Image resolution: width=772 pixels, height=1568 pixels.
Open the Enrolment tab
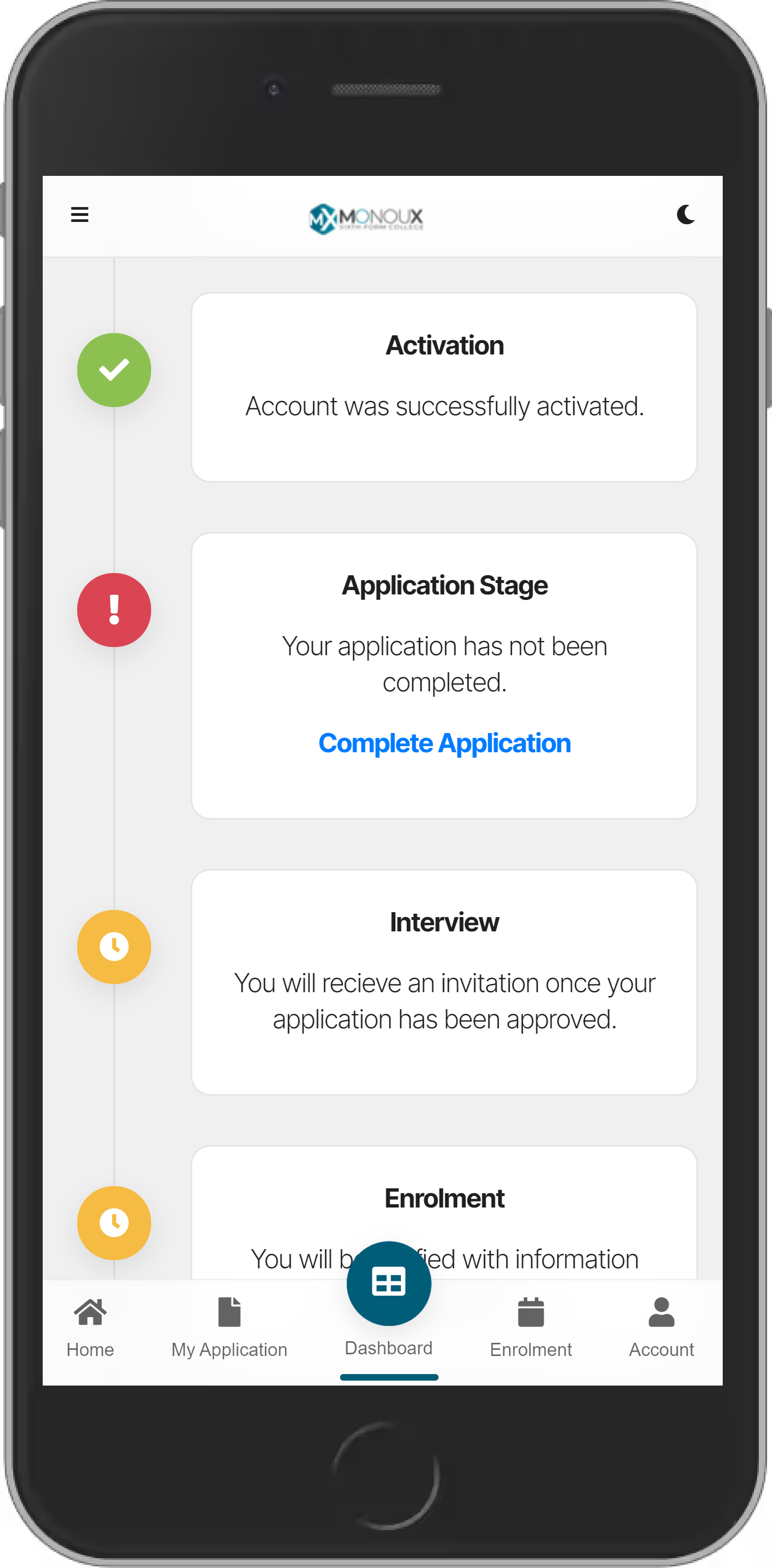coord(531,1328)
